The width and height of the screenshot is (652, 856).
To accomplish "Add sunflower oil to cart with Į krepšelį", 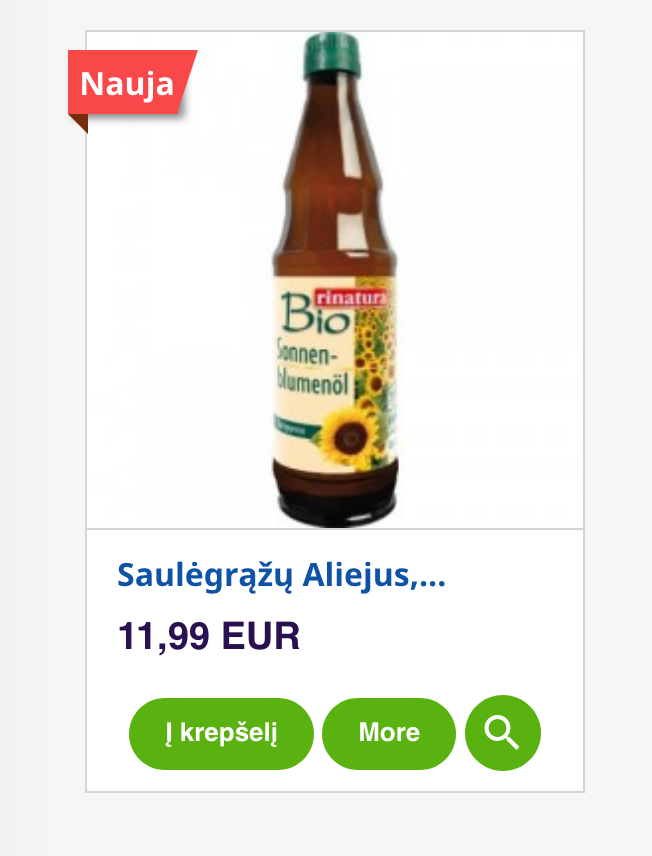I will click(221, 734).
